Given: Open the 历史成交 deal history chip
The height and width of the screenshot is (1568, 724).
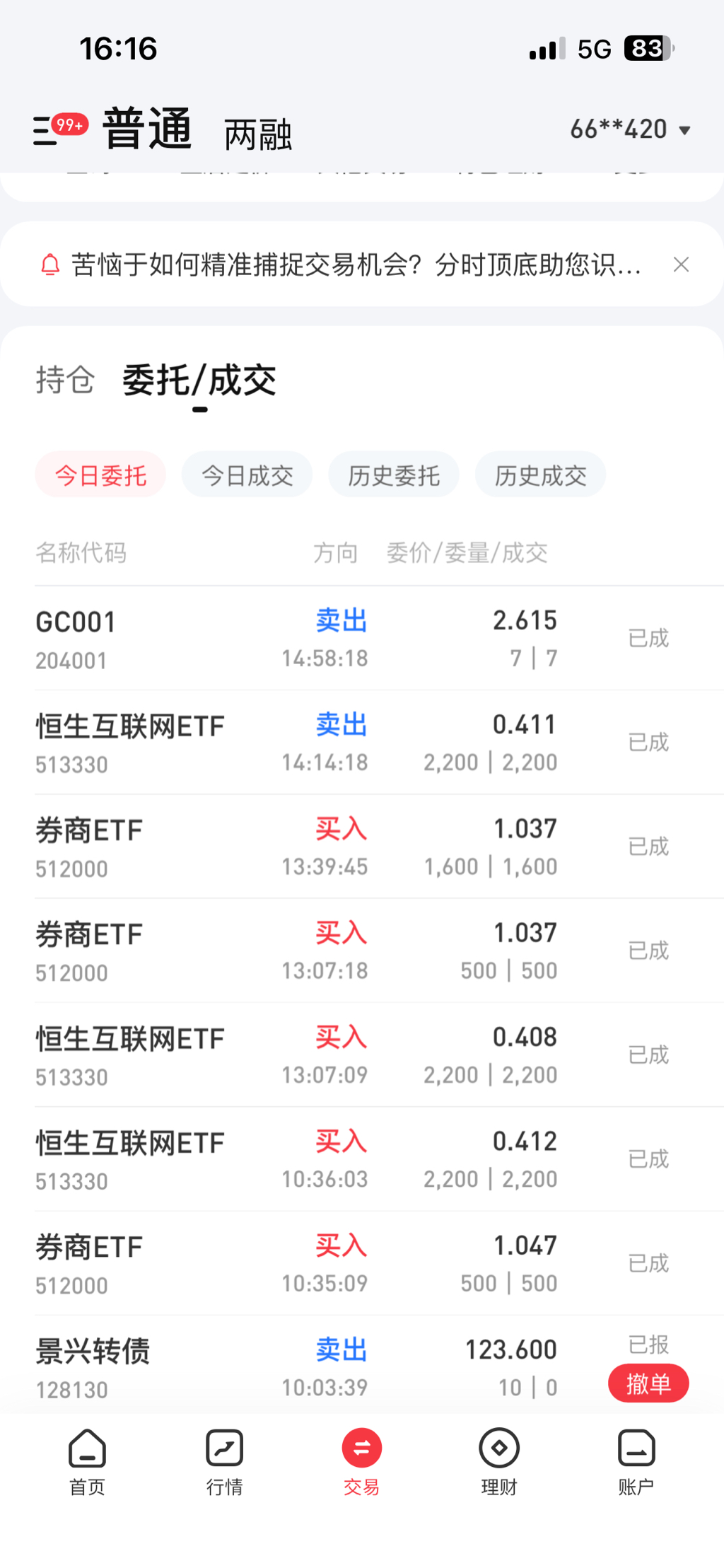Looking at the screenshot, I should (x=540, y=475).
